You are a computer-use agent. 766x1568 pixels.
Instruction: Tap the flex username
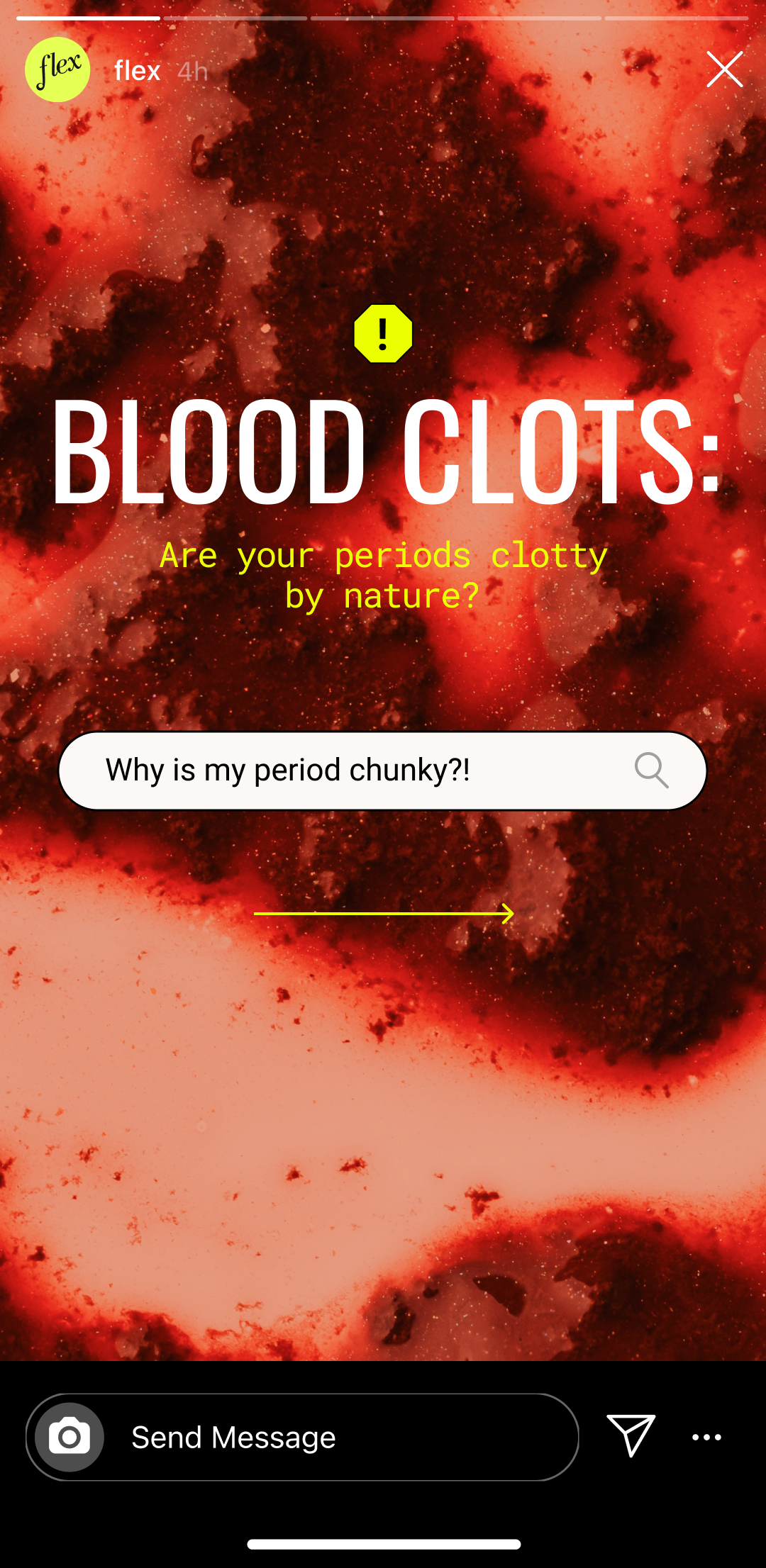pyautogui.click(x=138, y=71)
